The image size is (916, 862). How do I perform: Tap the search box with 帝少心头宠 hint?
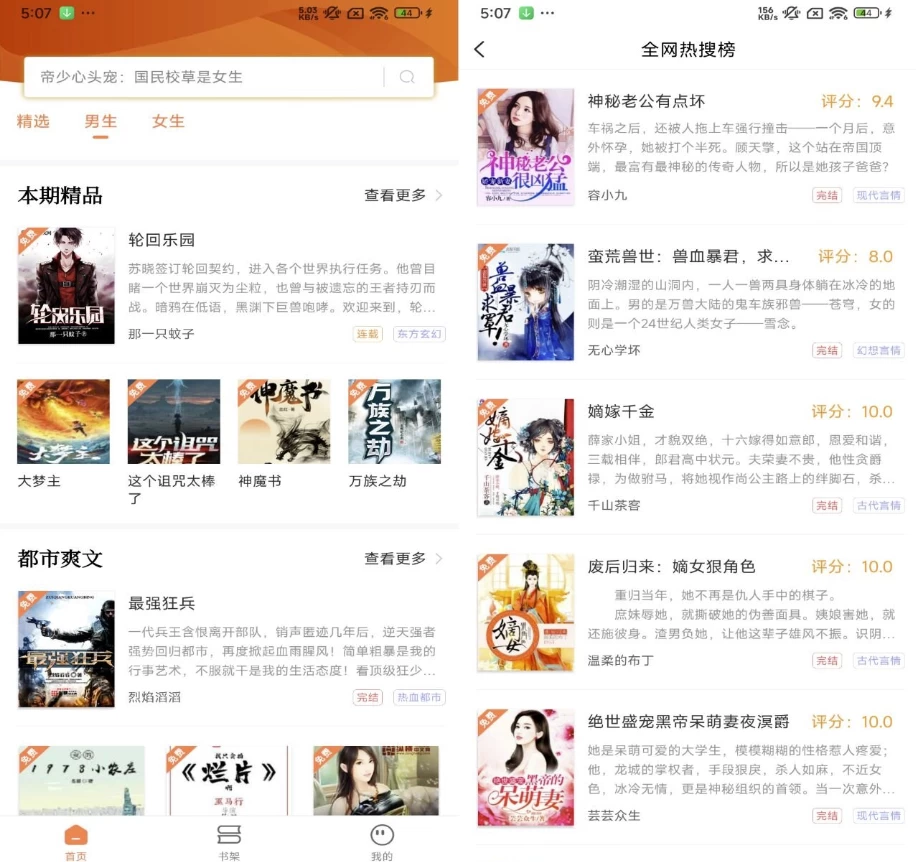pyautogui.click(x=200, y=77)
